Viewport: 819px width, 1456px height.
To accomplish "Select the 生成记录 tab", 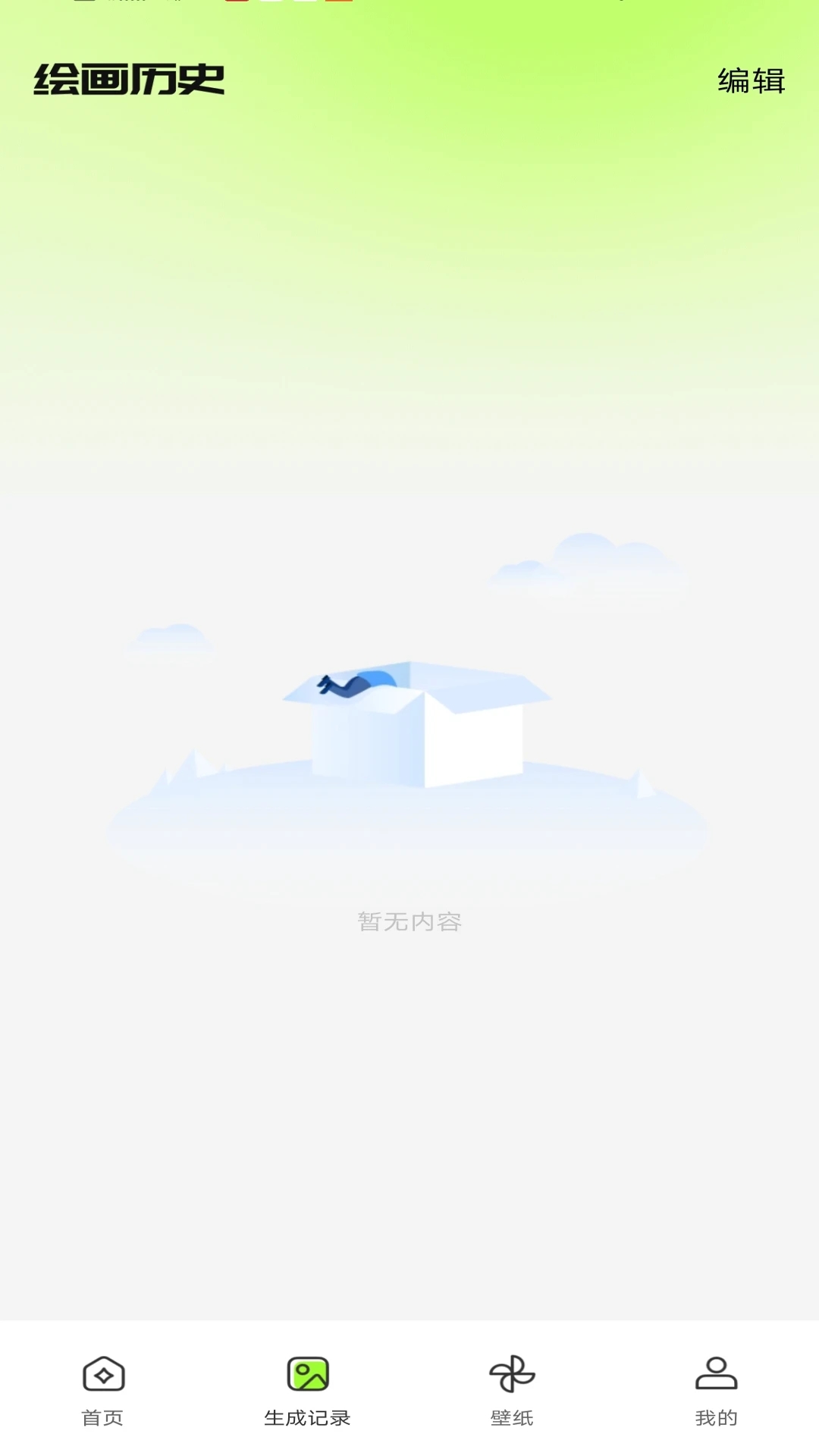I will [307, 1391].
